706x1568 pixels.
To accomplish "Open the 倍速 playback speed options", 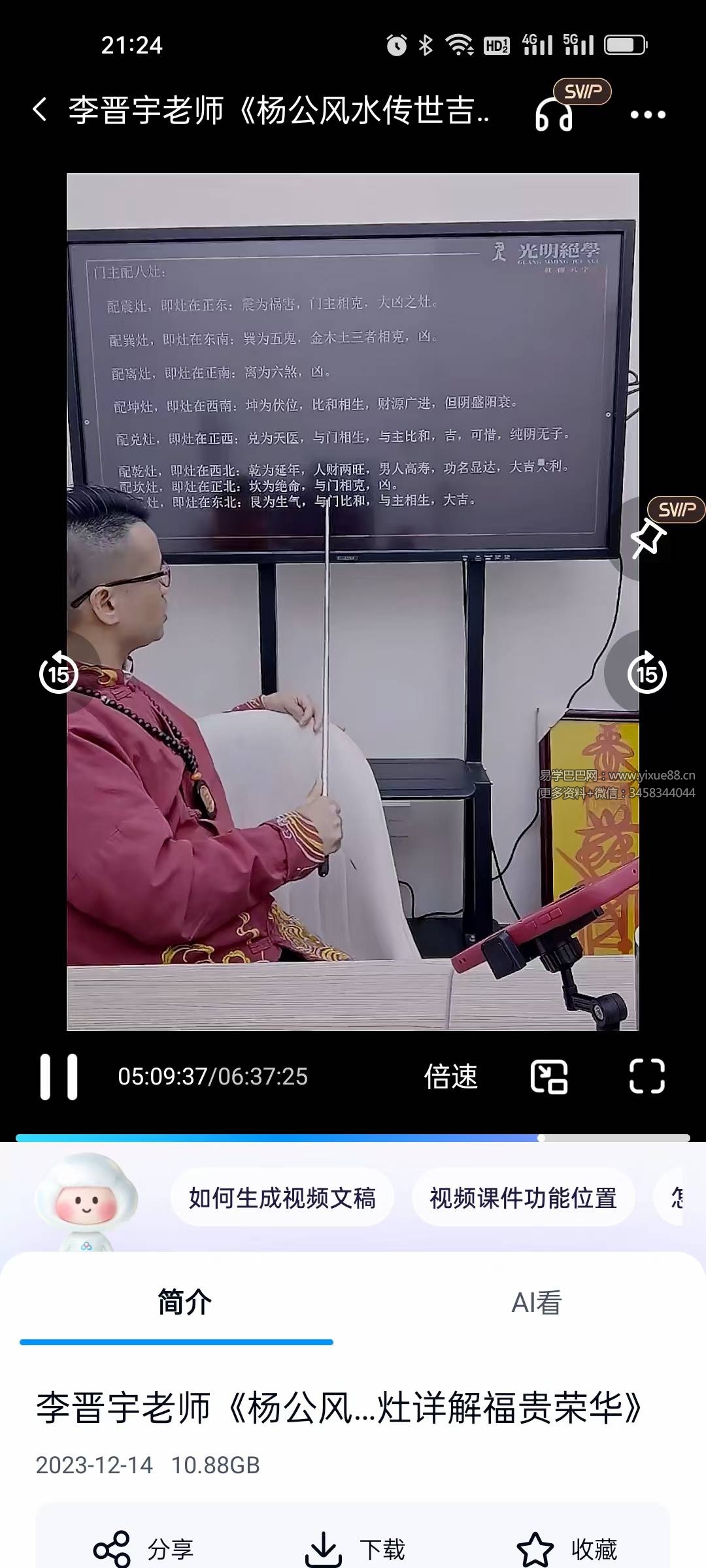I will click(450, 1076).
